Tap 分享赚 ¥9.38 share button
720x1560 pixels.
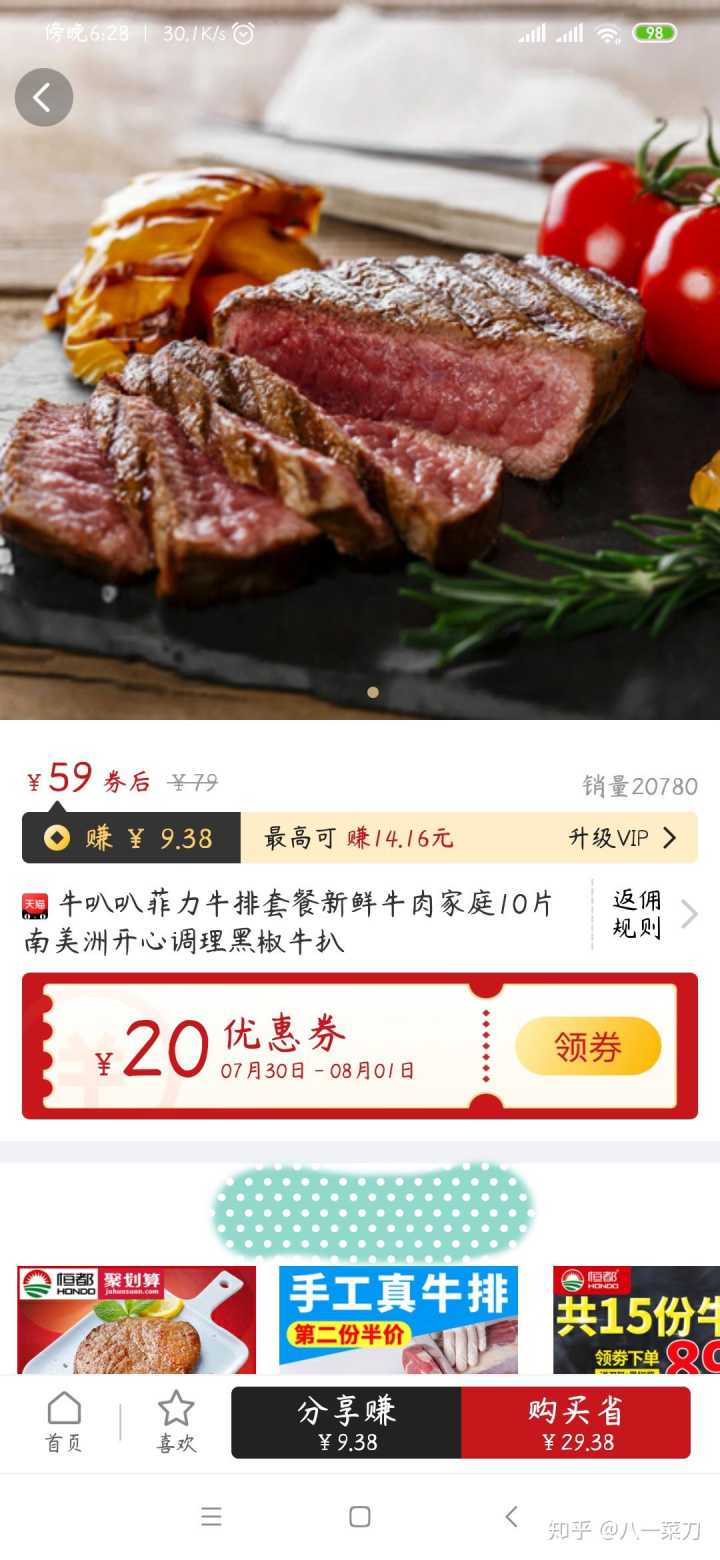click(x=346, y=1422)
